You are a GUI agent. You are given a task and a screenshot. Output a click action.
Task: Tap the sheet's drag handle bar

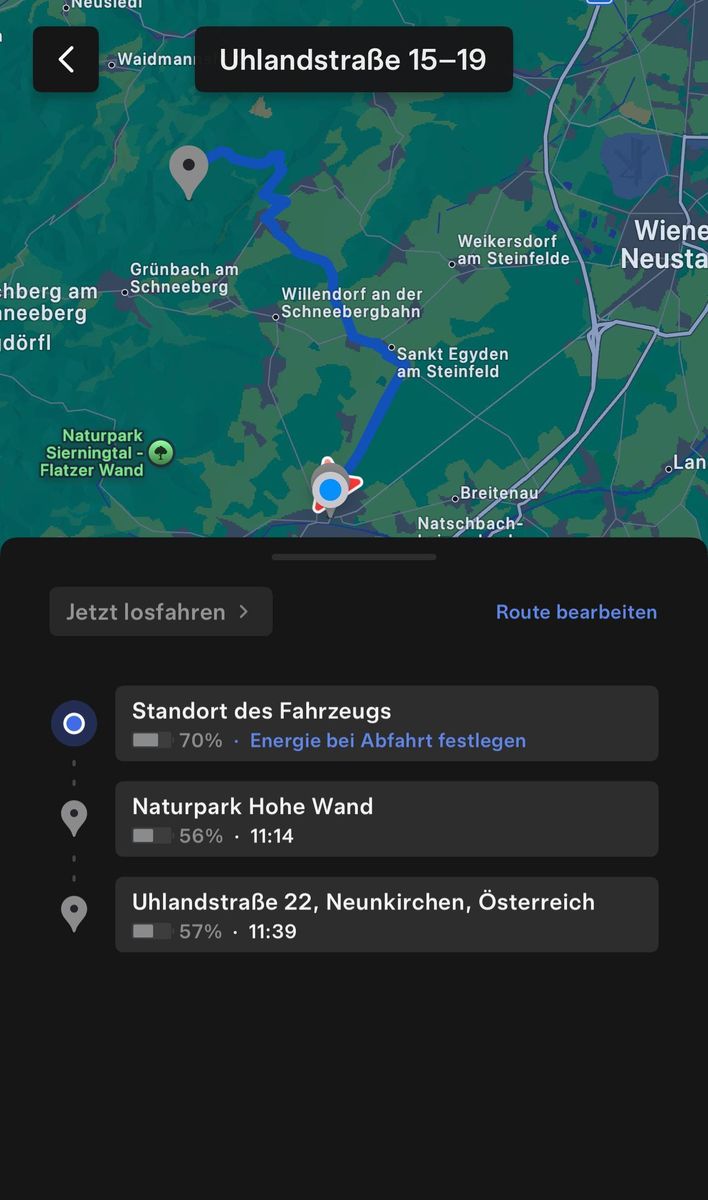pos(354,557)
